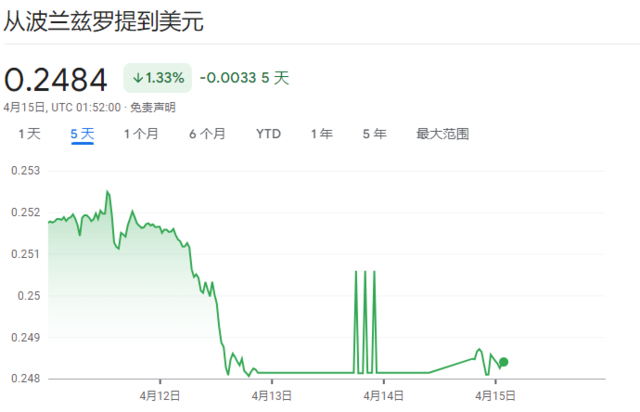Open the 免责声明 disclaimer link
640x412 pixels.
(153, 107)
